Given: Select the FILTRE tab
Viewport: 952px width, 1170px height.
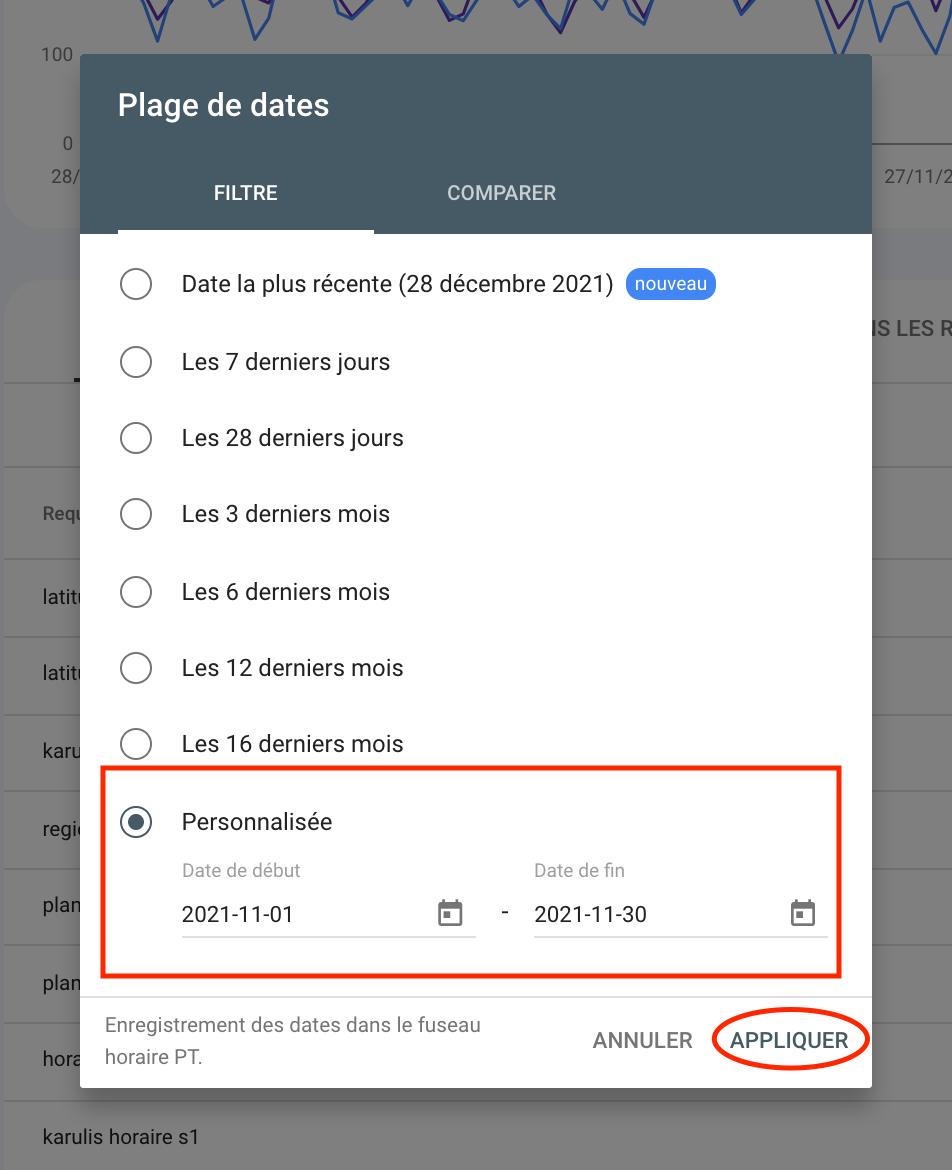Looking at the screenshot, I should (x=246, y=193).
